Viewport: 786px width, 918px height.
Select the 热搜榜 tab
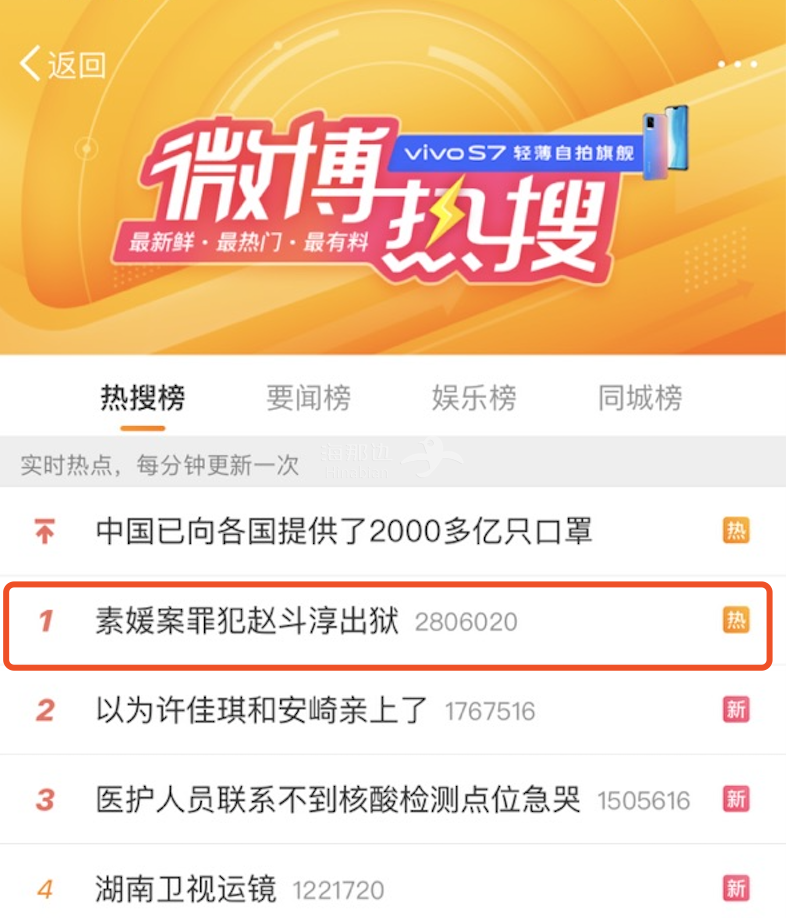click(142, 398)
